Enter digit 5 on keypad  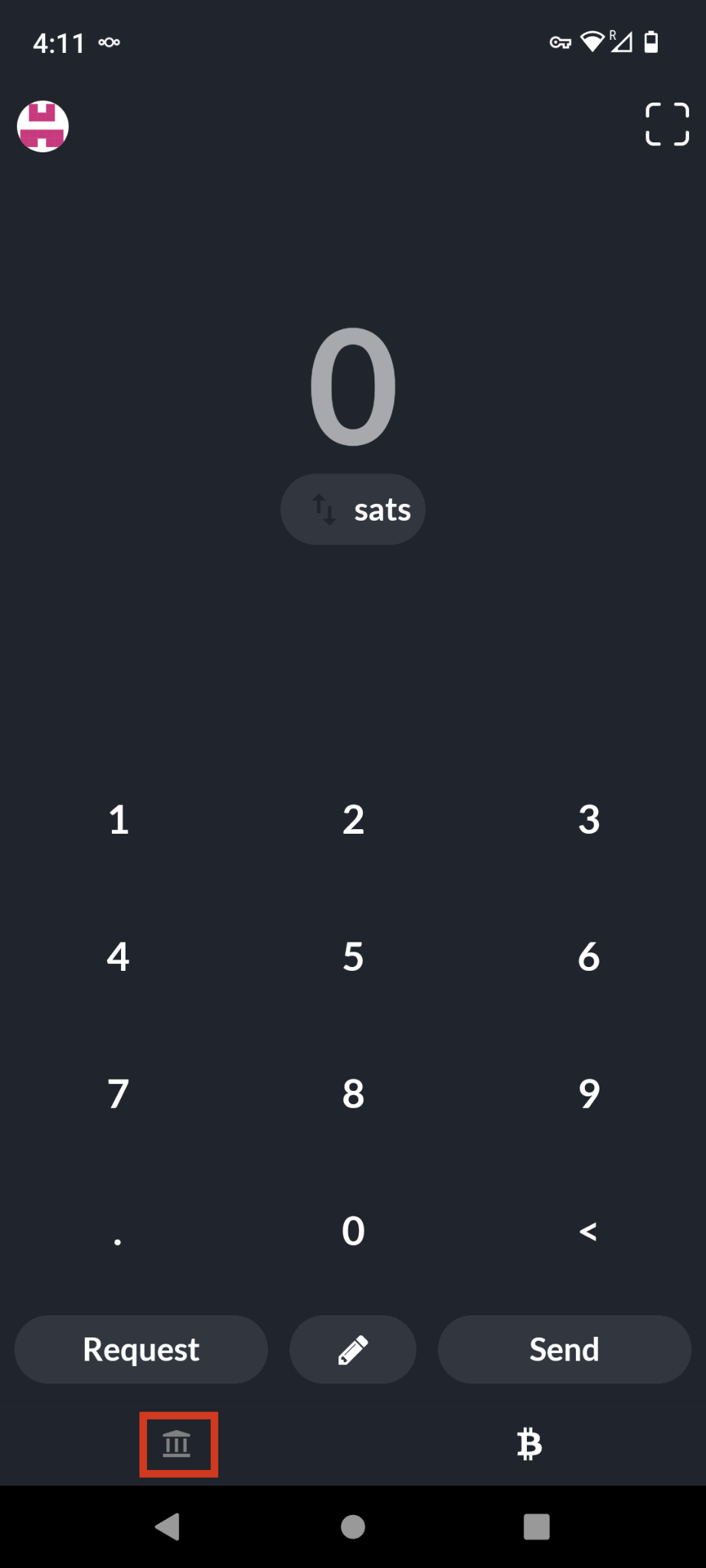(x=353, y=957)
